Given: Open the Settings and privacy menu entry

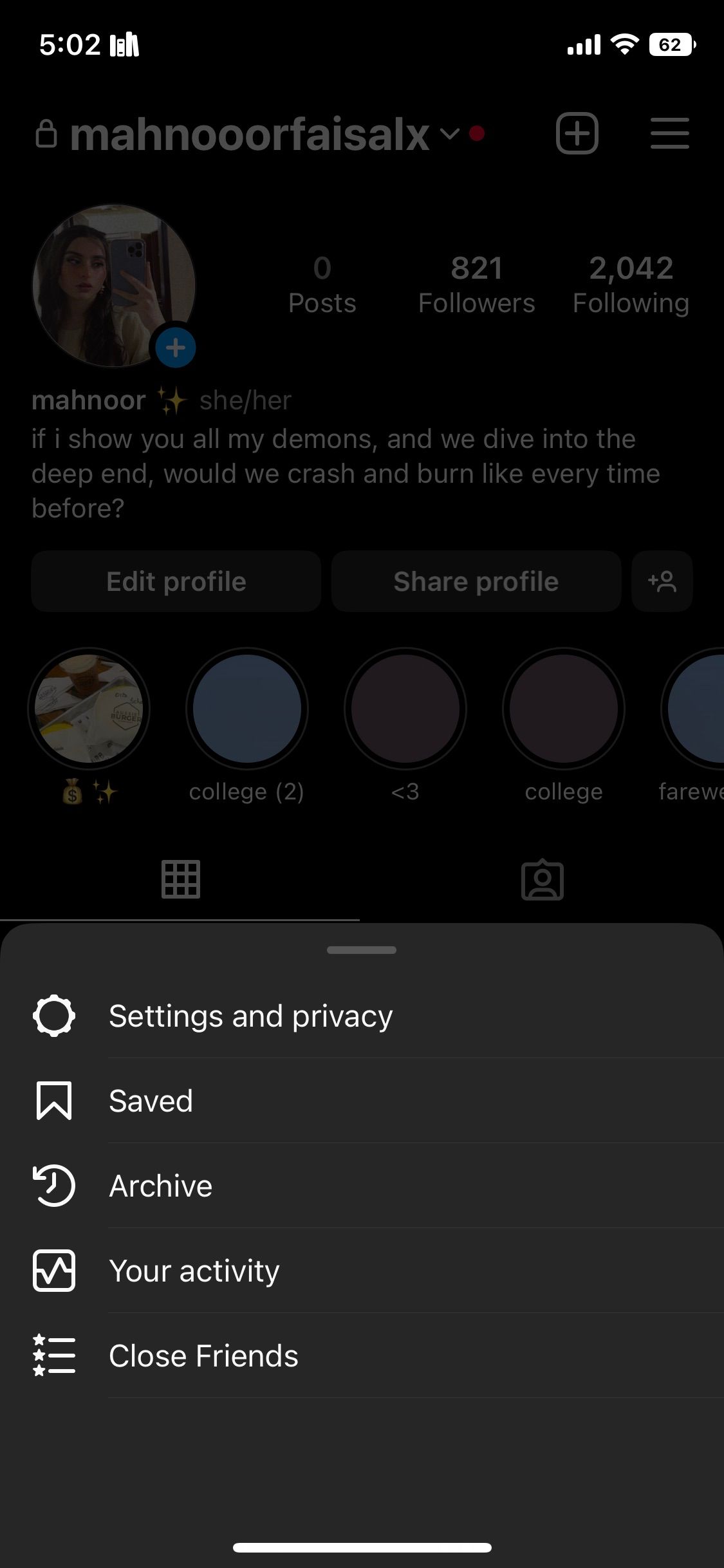Looking at the screenshot, I should pos(251,1016).
